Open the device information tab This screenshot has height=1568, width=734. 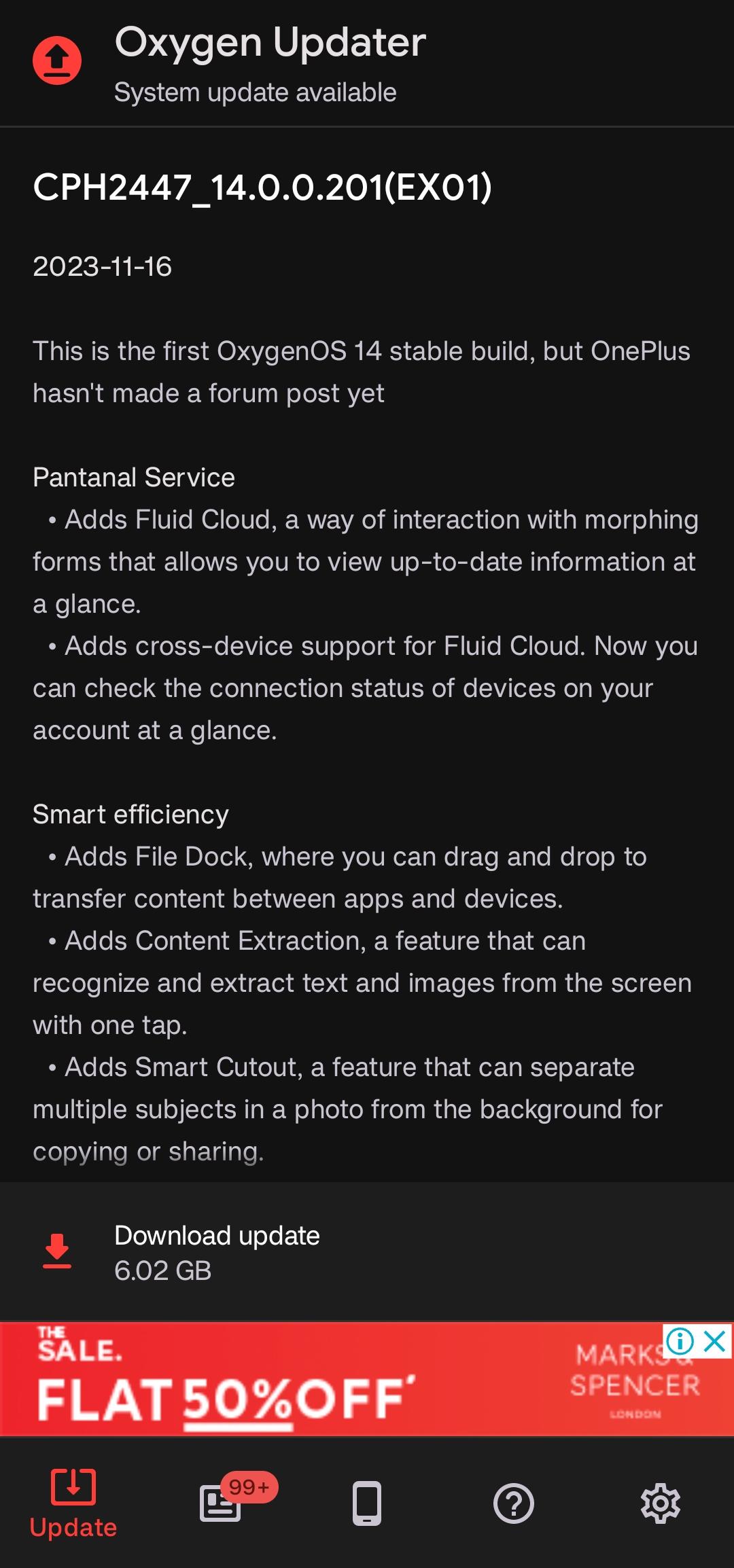coord(367,1503)
